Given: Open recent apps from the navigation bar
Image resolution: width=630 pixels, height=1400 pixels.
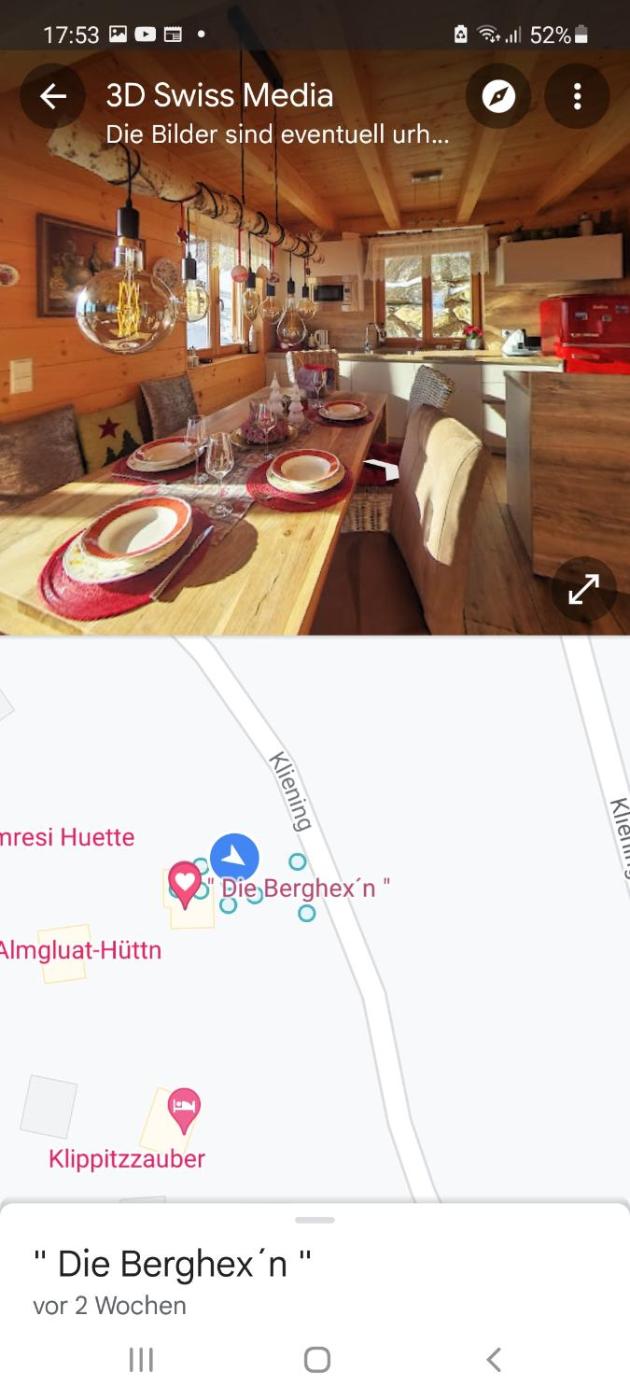Looking at the screenshot, I should (x=141, y=1360).
